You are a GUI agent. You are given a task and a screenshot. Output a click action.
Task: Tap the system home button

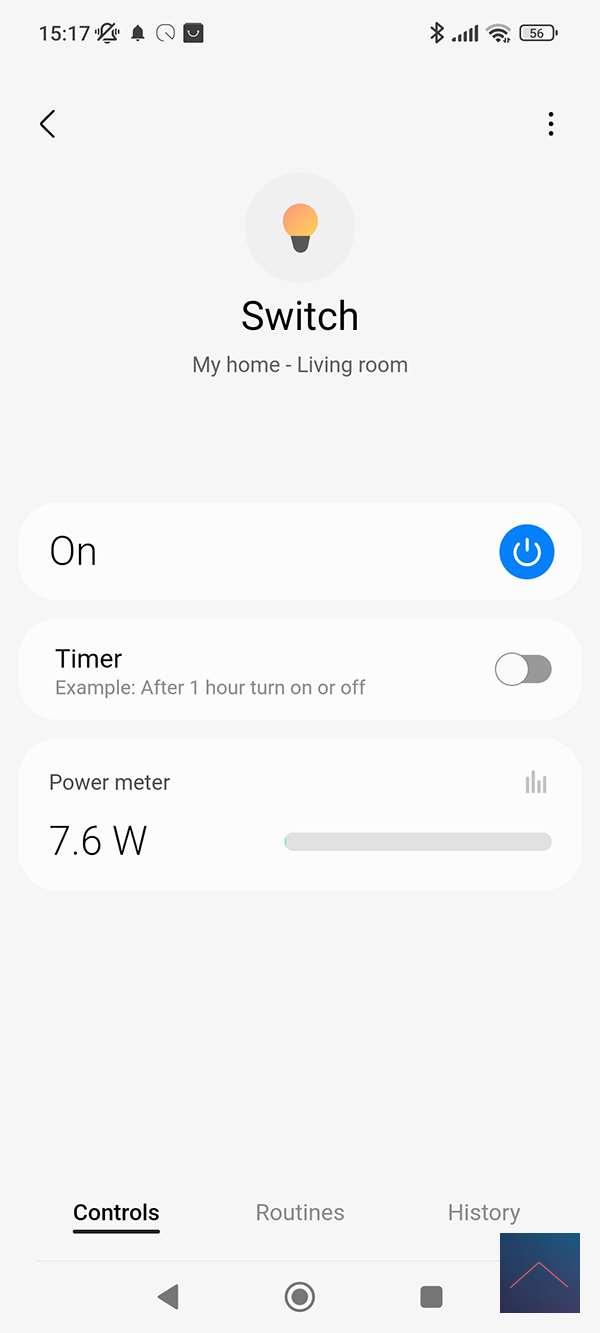299,1297
